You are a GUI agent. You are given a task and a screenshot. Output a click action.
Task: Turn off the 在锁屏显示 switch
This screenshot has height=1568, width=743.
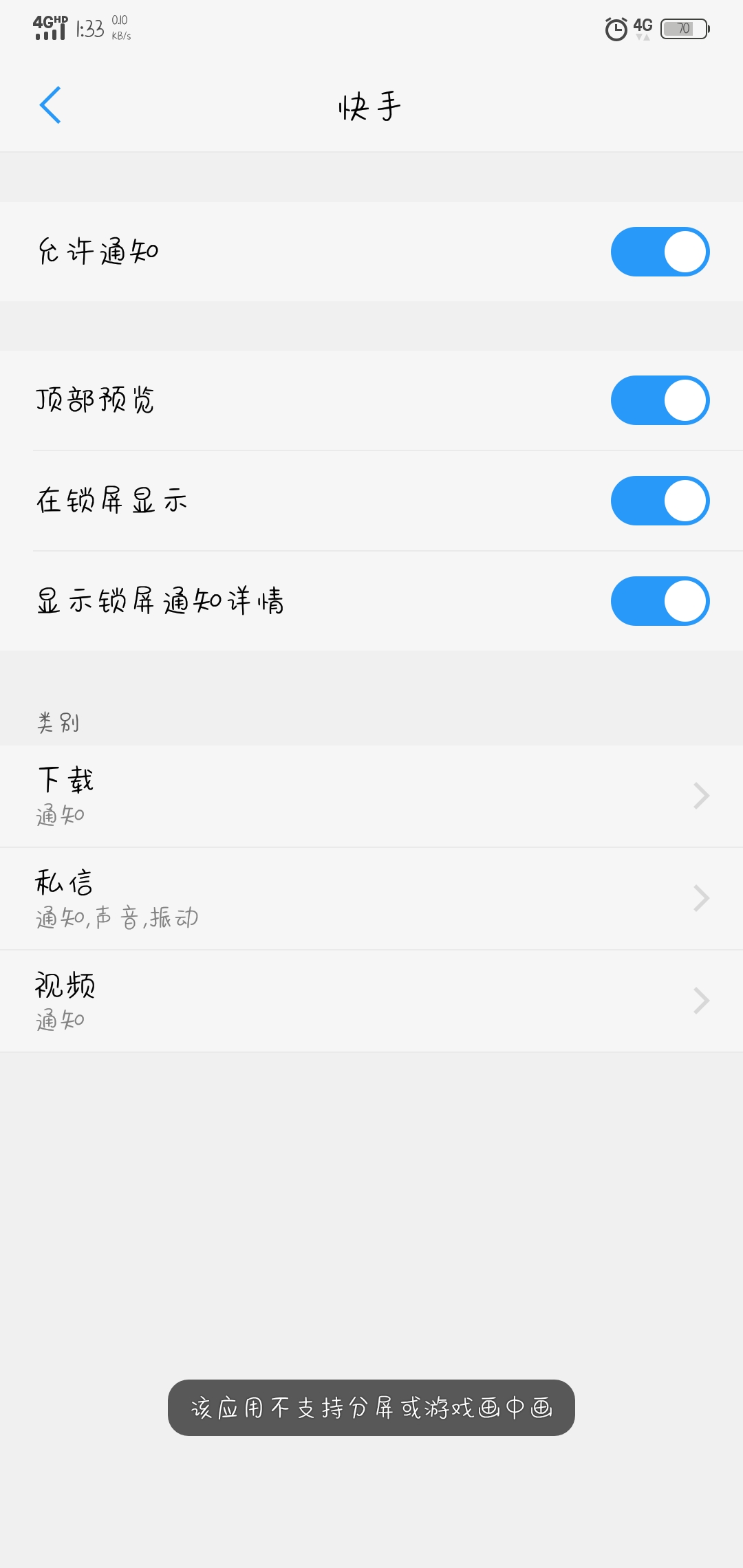coord(659,501)
